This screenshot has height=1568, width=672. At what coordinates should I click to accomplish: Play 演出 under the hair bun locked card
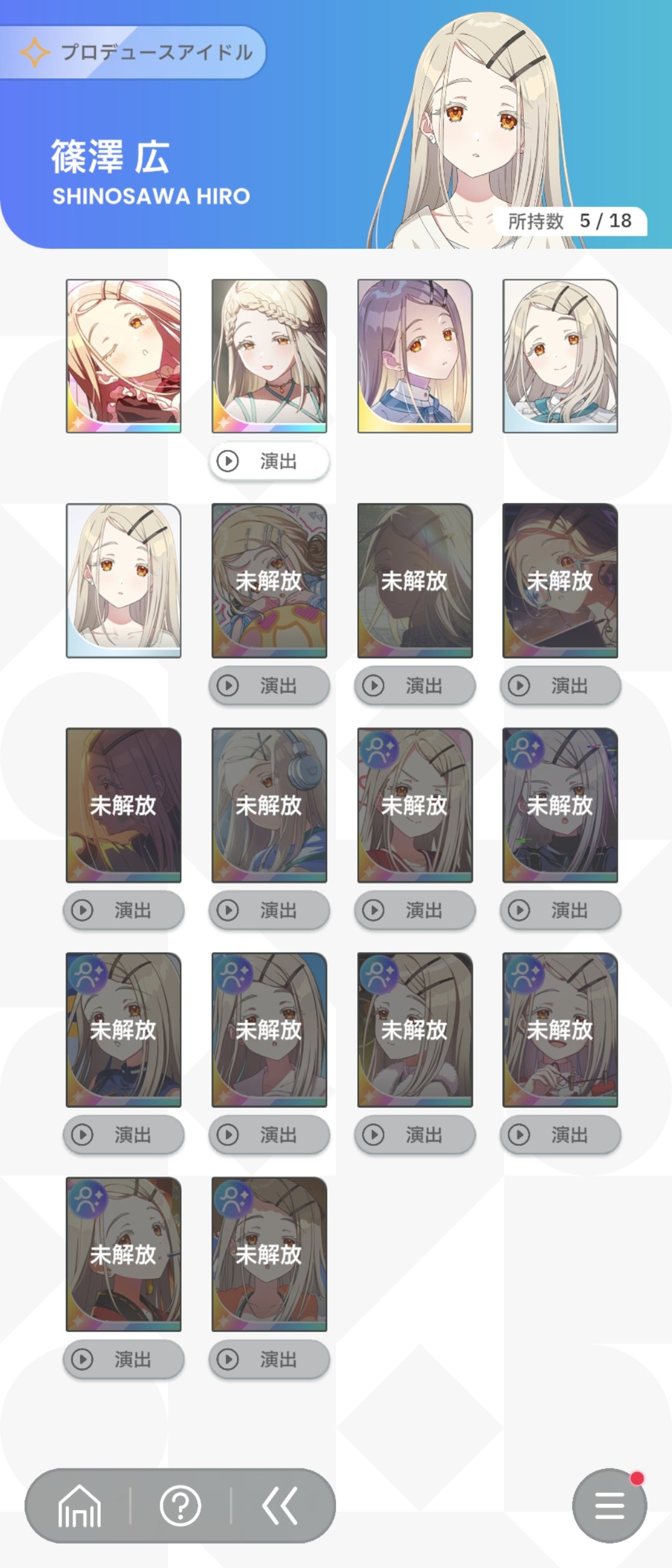coord(269,686)
